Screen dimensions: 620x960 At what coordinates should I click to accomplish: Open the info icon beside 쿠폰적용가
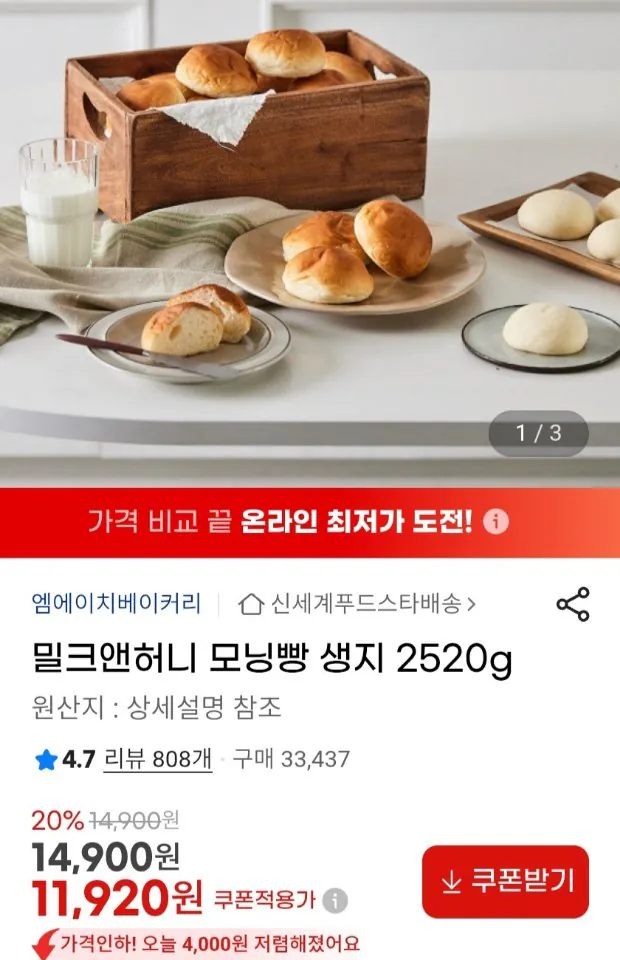coord(337,900)
